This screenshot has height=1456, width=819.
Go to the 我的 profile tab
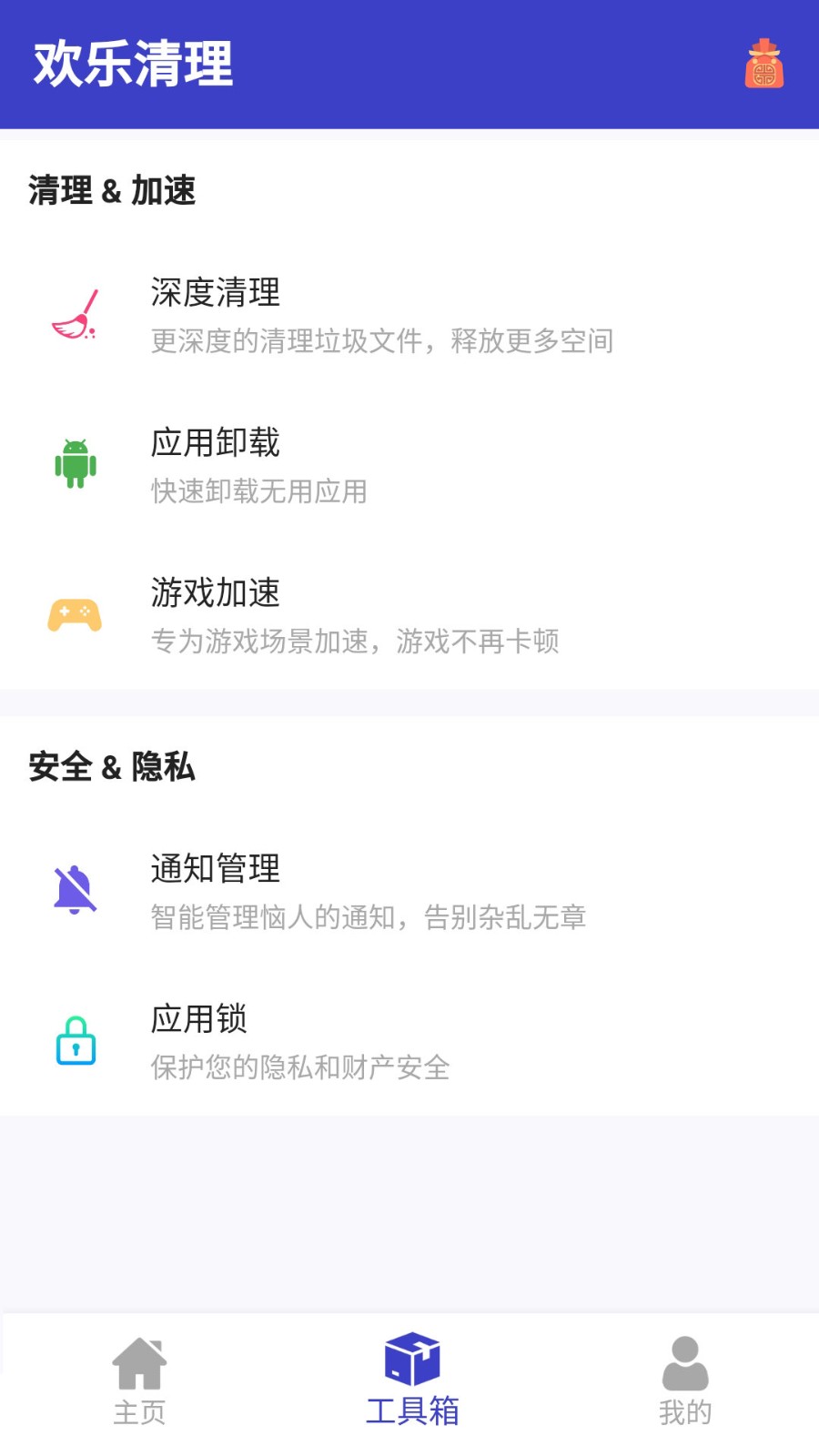pyautogui.click(x=685, y=1380)
